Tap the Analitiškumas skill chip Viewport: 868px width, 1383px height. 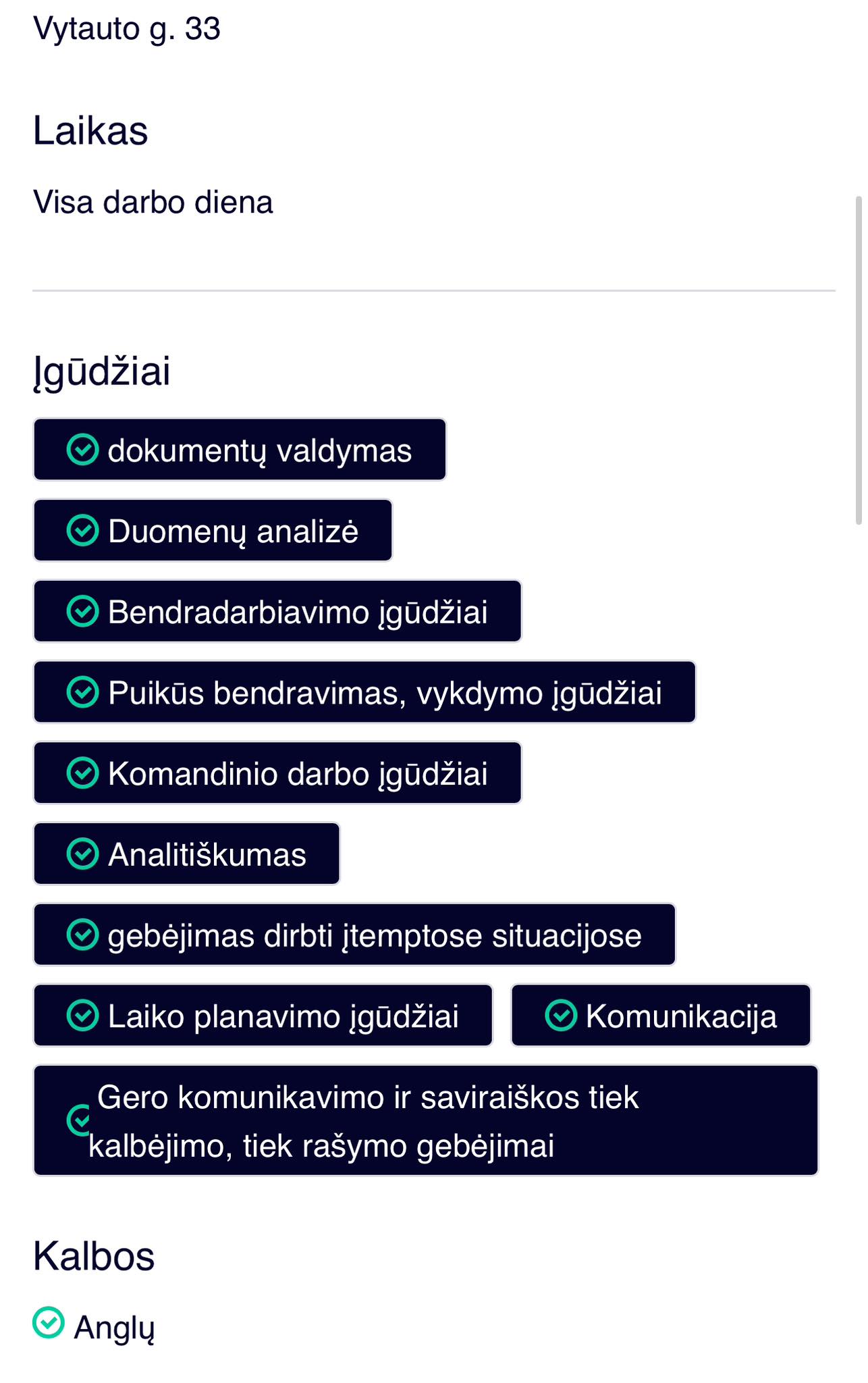click(x=187, y=854)
